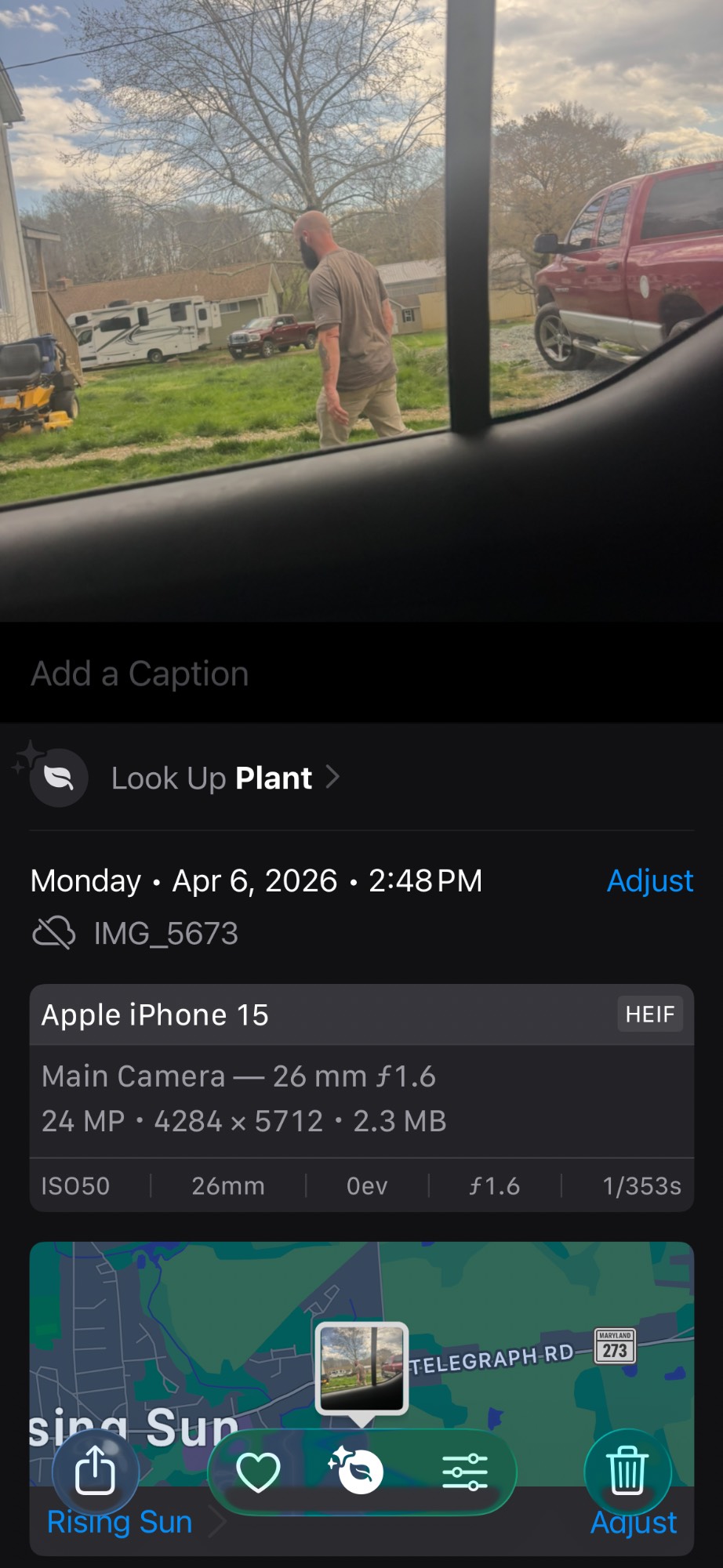The height and width of the screenshot is (1568, 723).
Task: Open the map showing Telegraph Rd
Action: (x=502, y=1317)
